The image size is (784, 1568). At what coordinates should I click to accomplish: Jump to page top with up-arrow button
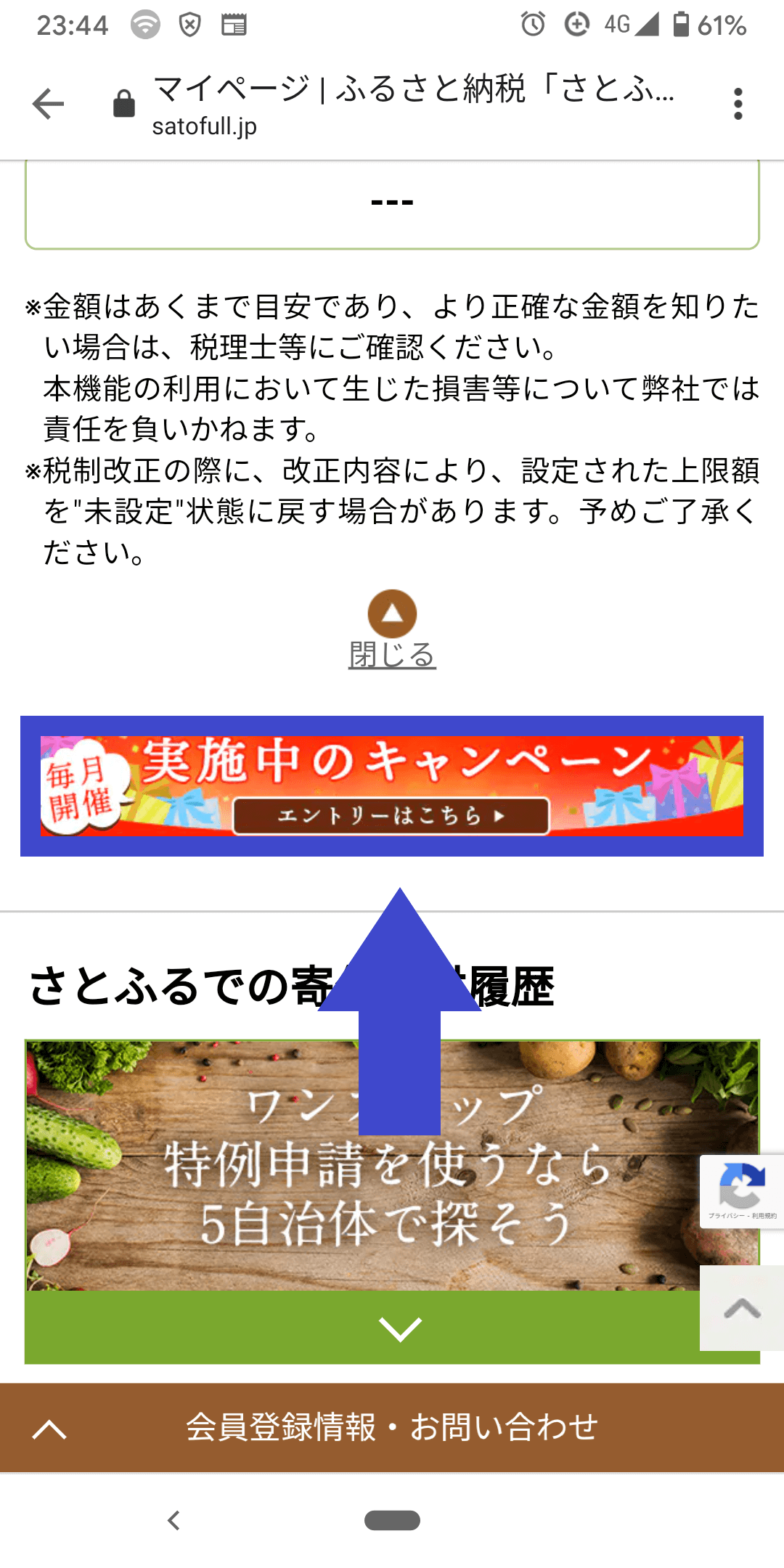tap(742, 1308)
